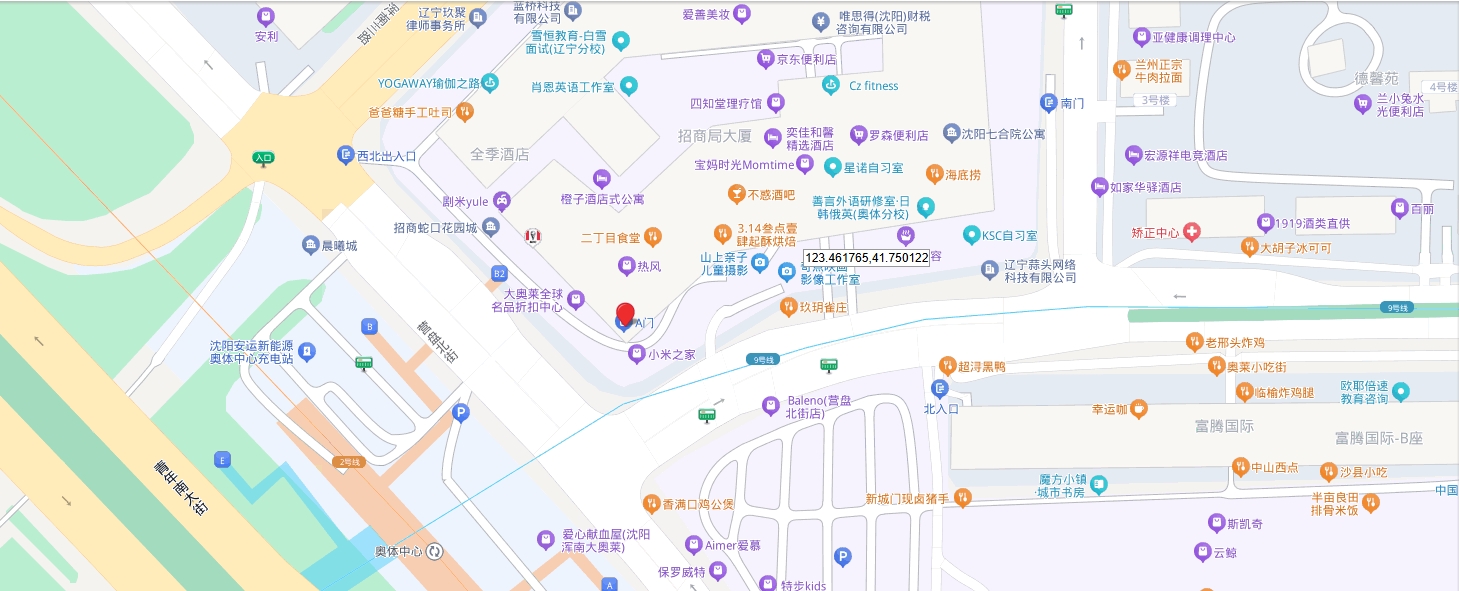Tap the 奥体中心 metro station marker
Viewport: 1459px width, 591px height.
pos(435,551)
